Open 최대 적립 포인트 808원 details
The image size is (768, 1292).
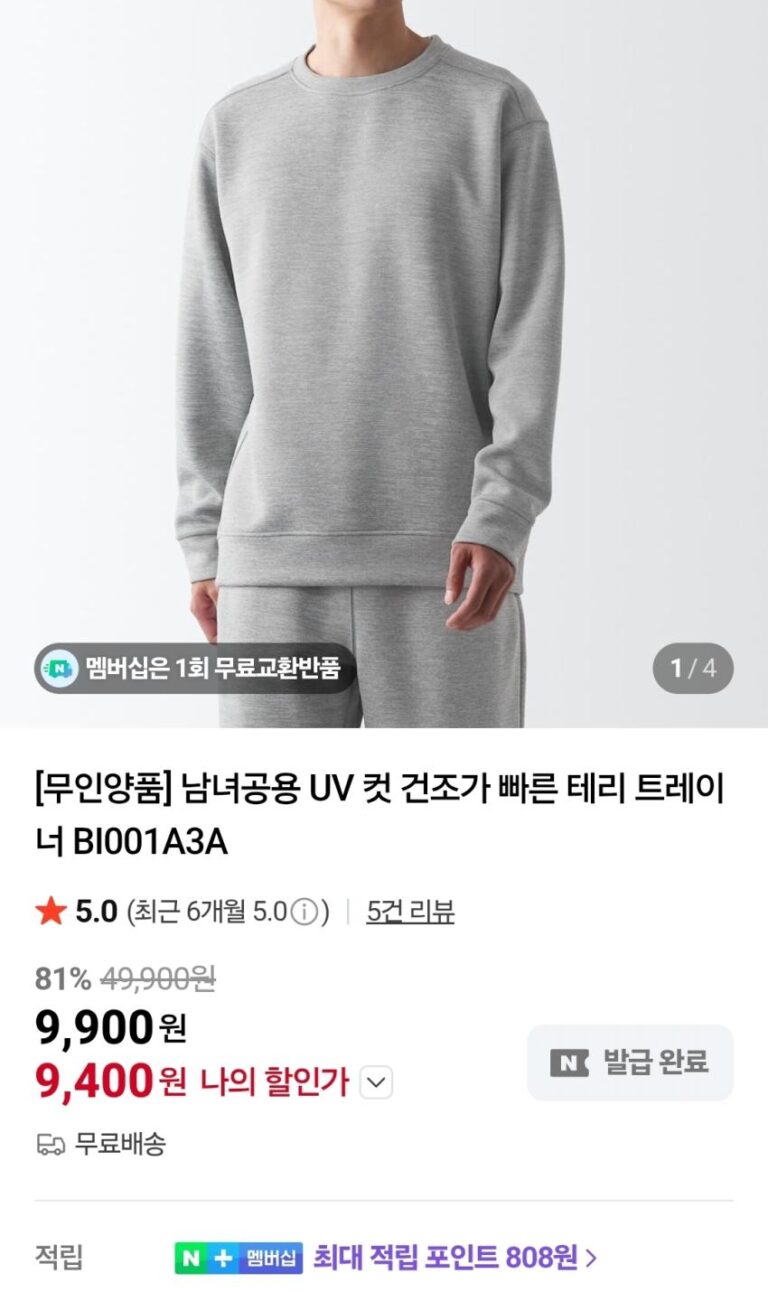[455, 1257]
